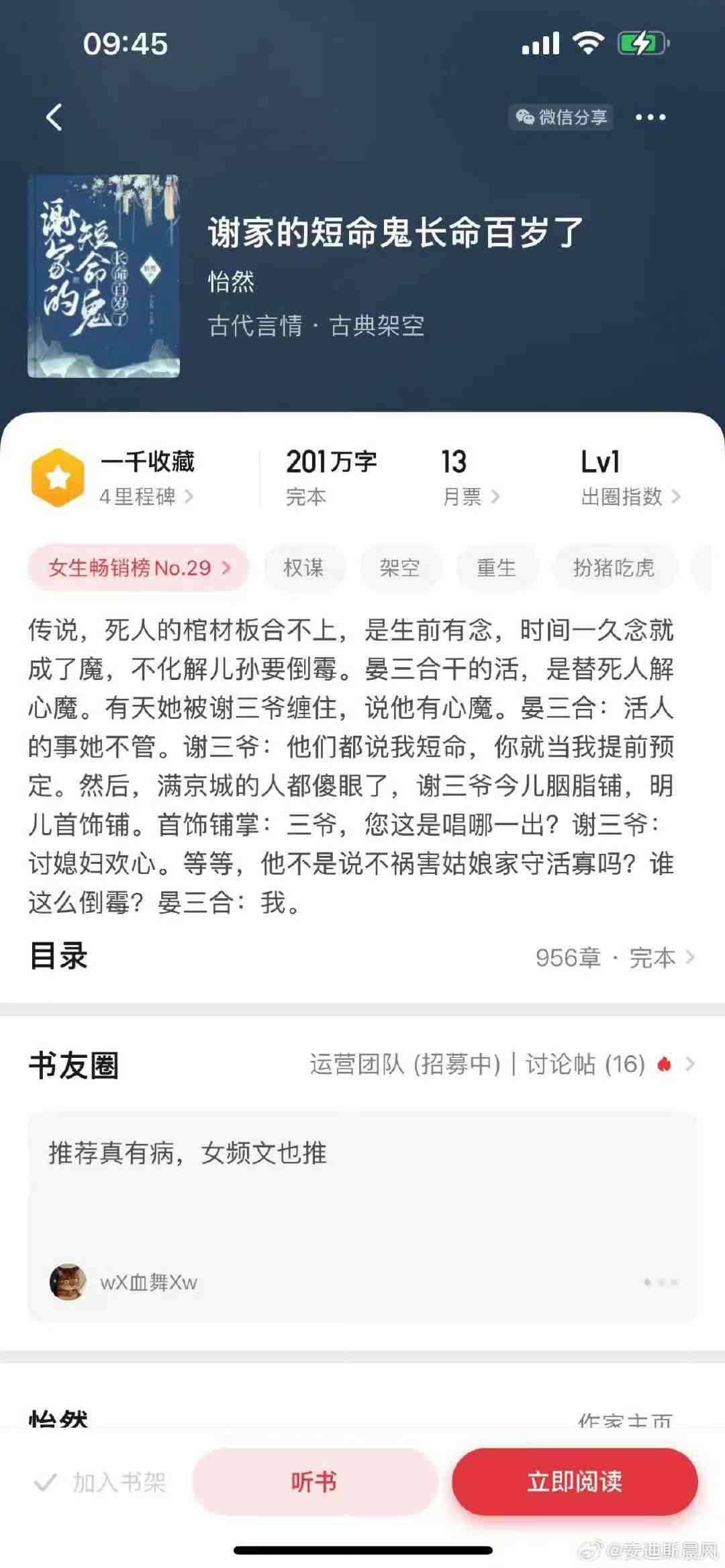The width and height of the screenshot is (725, 1568).
Task: Open 女生畅销榜 No.29 ranking
Action: tap(139, 568)
